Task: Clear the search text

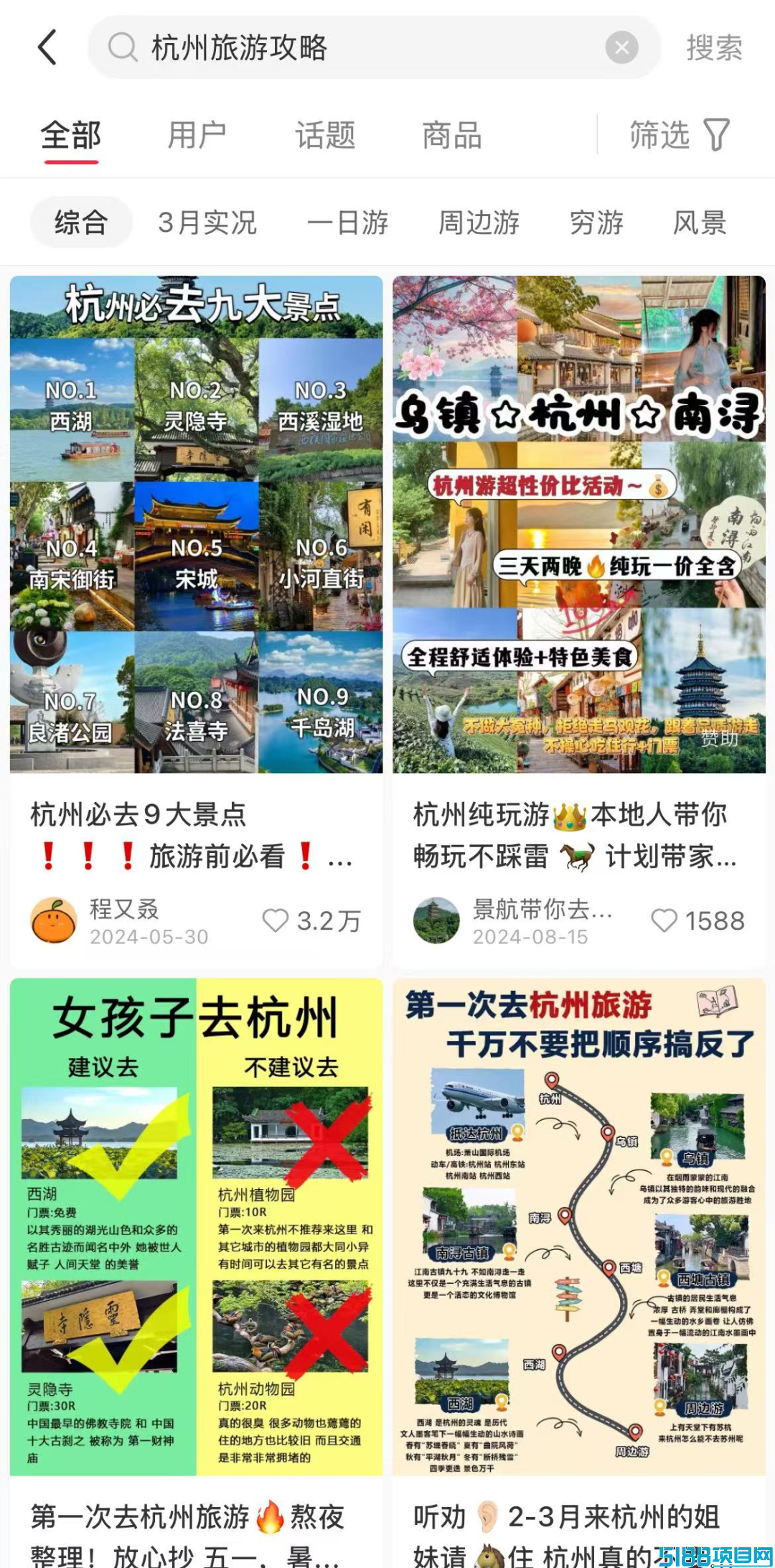Action: 621,47
